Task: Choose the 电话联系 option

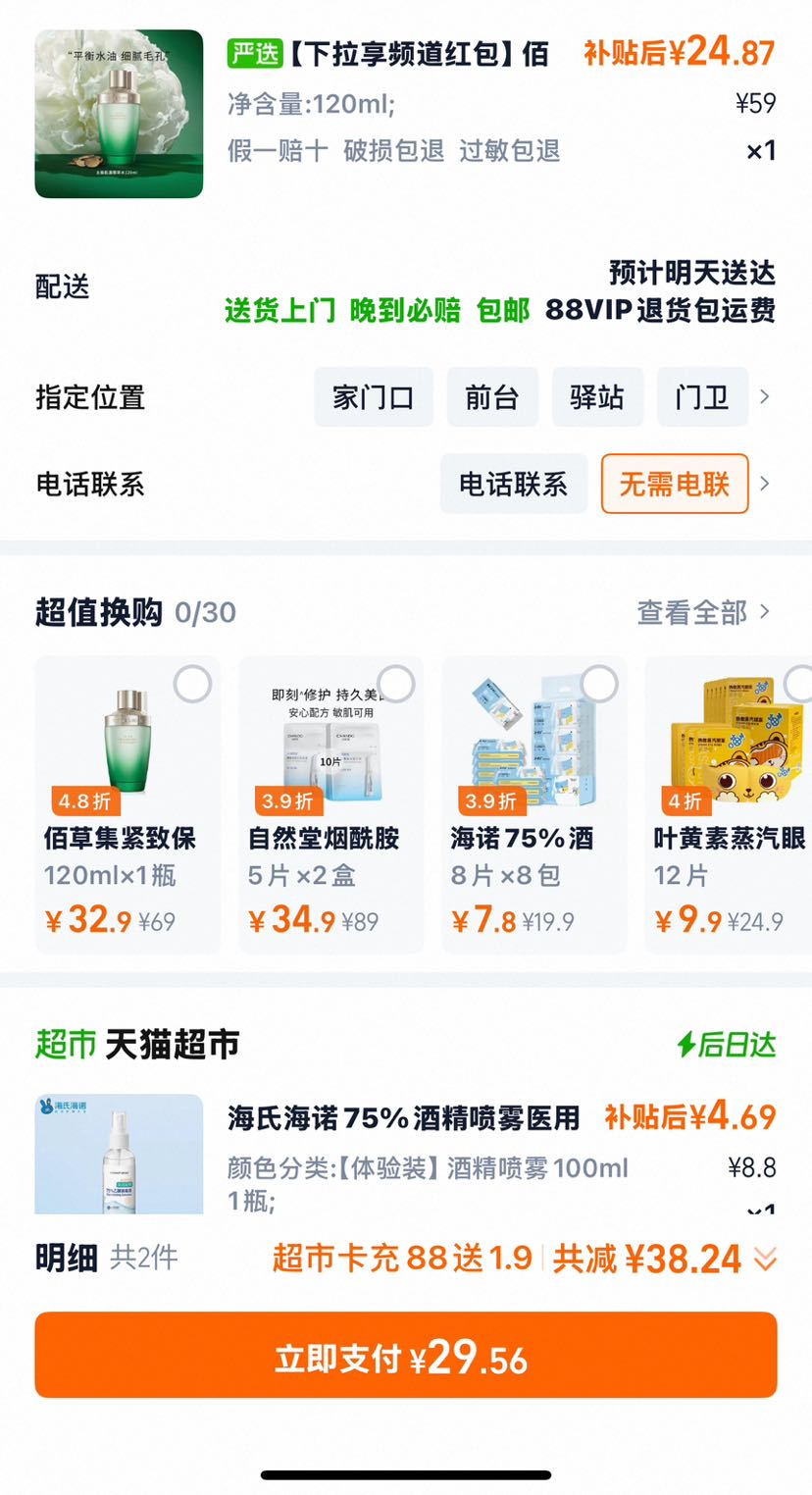Action: [x=514, y=484]
